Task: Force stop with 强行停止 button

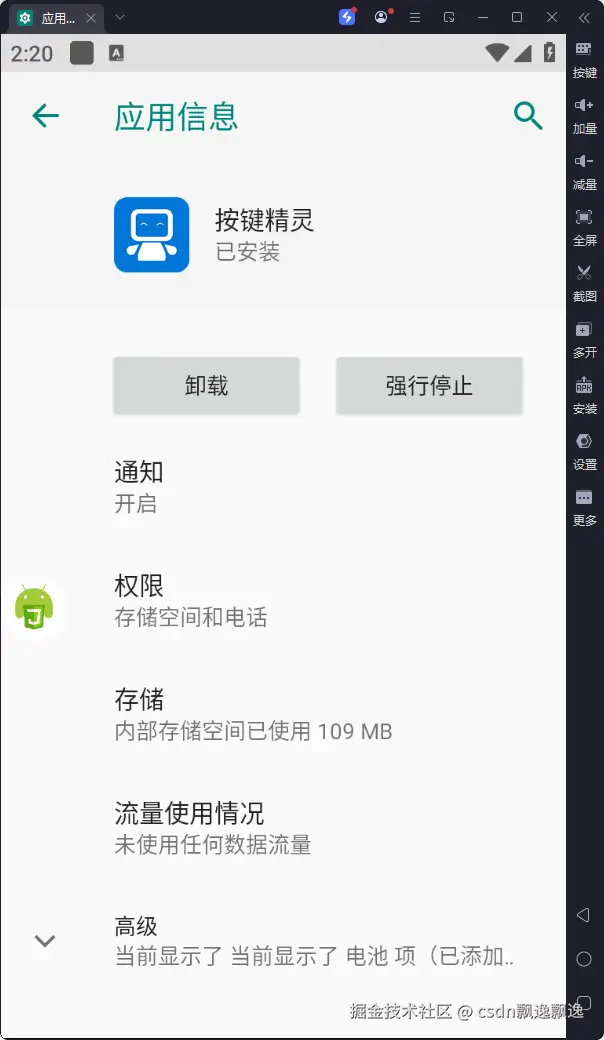Action: click(429, 386)
